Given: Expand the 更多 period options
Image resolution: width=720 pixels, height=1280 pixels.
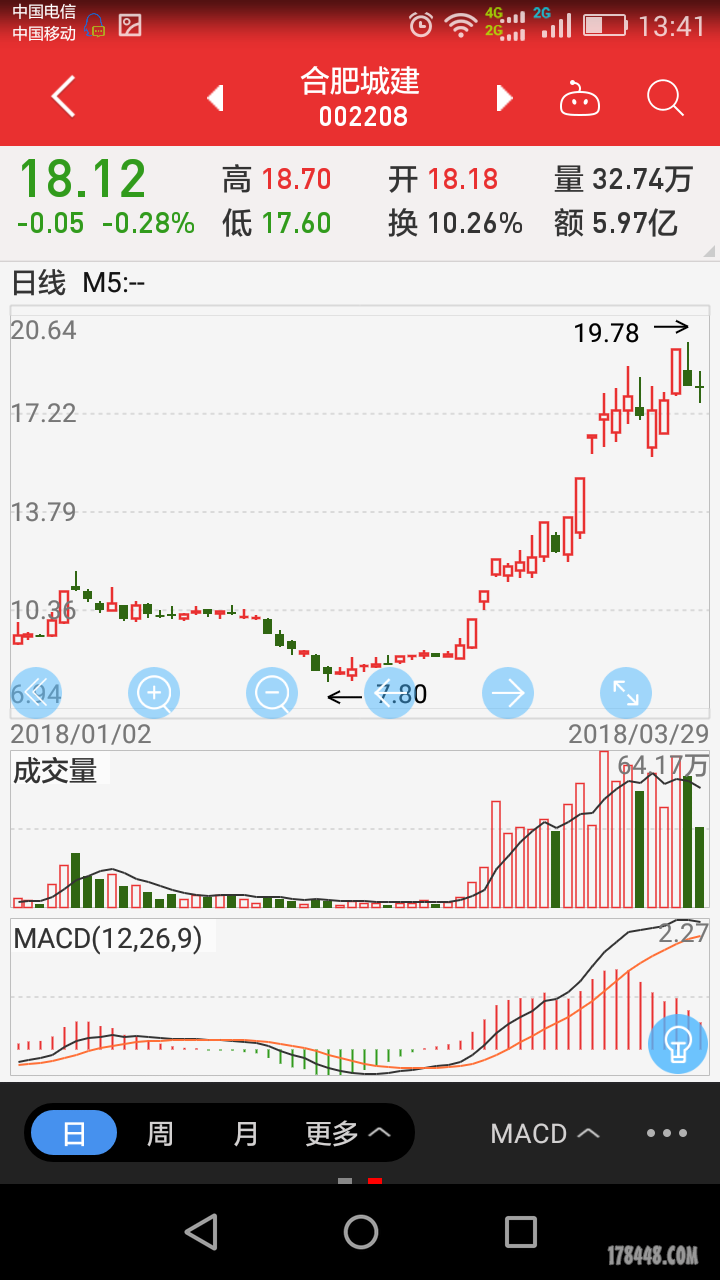Looking at the screenshot, I should [x=347, y=1133].
